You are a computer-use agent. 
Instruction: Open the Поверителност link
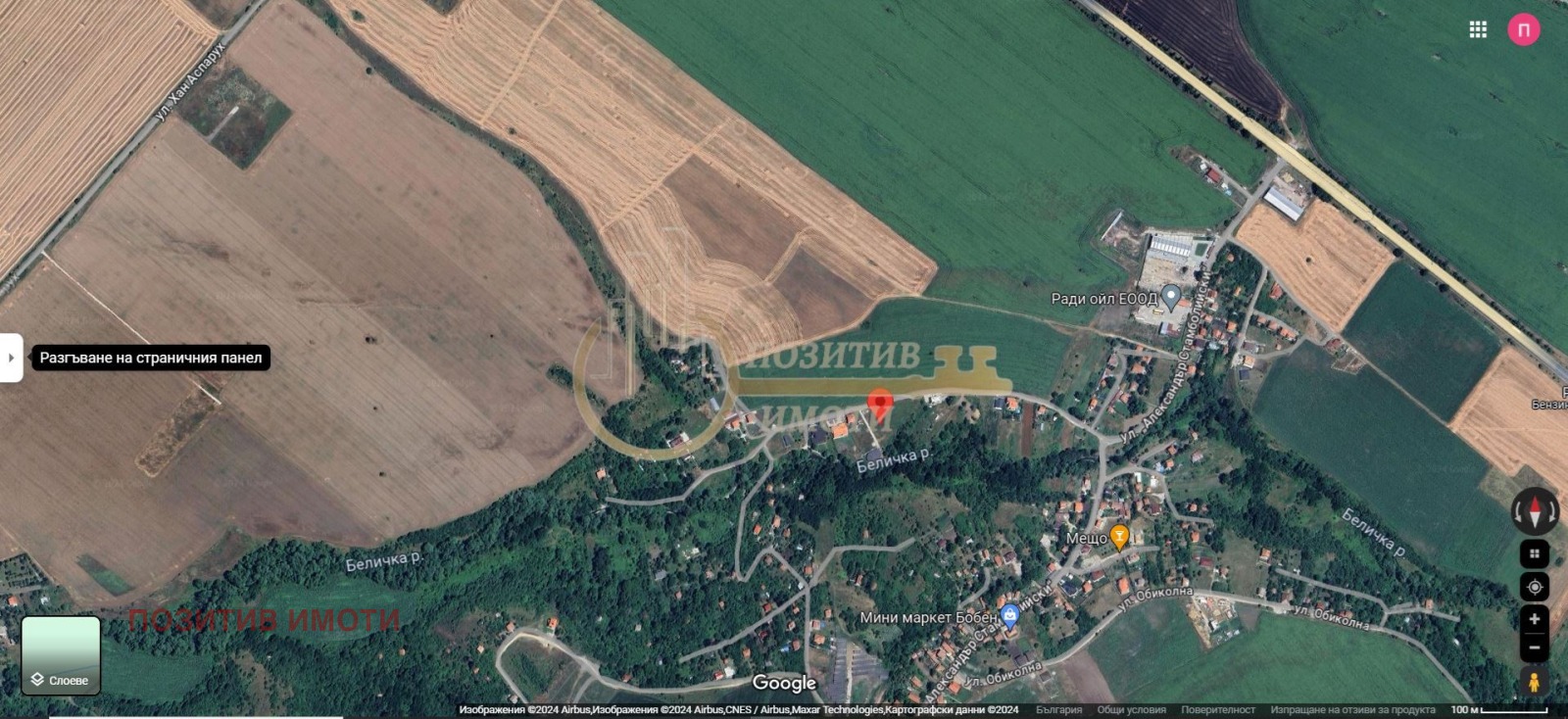[x=1217, y=710]
